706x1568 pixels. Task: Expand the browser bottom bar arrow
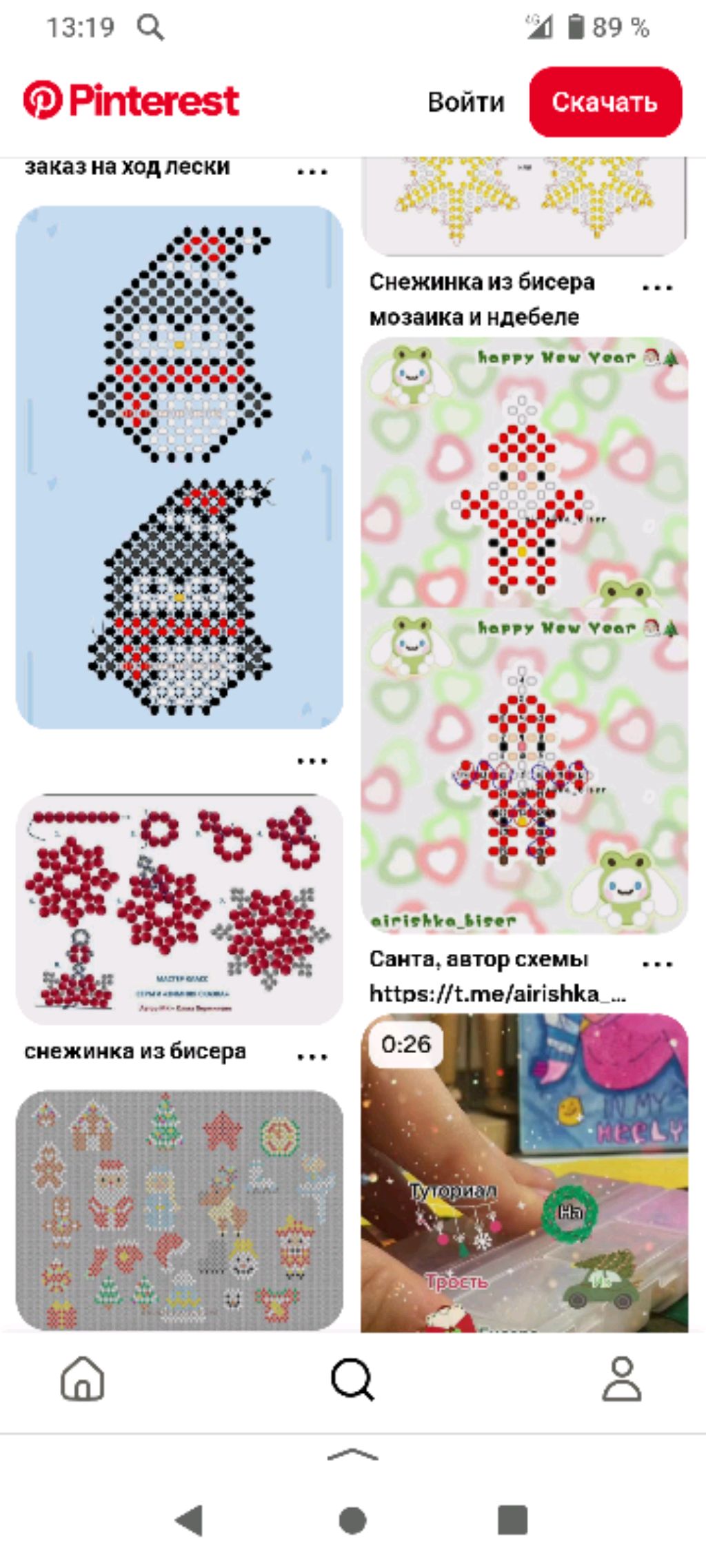[x=352, y=1454]
